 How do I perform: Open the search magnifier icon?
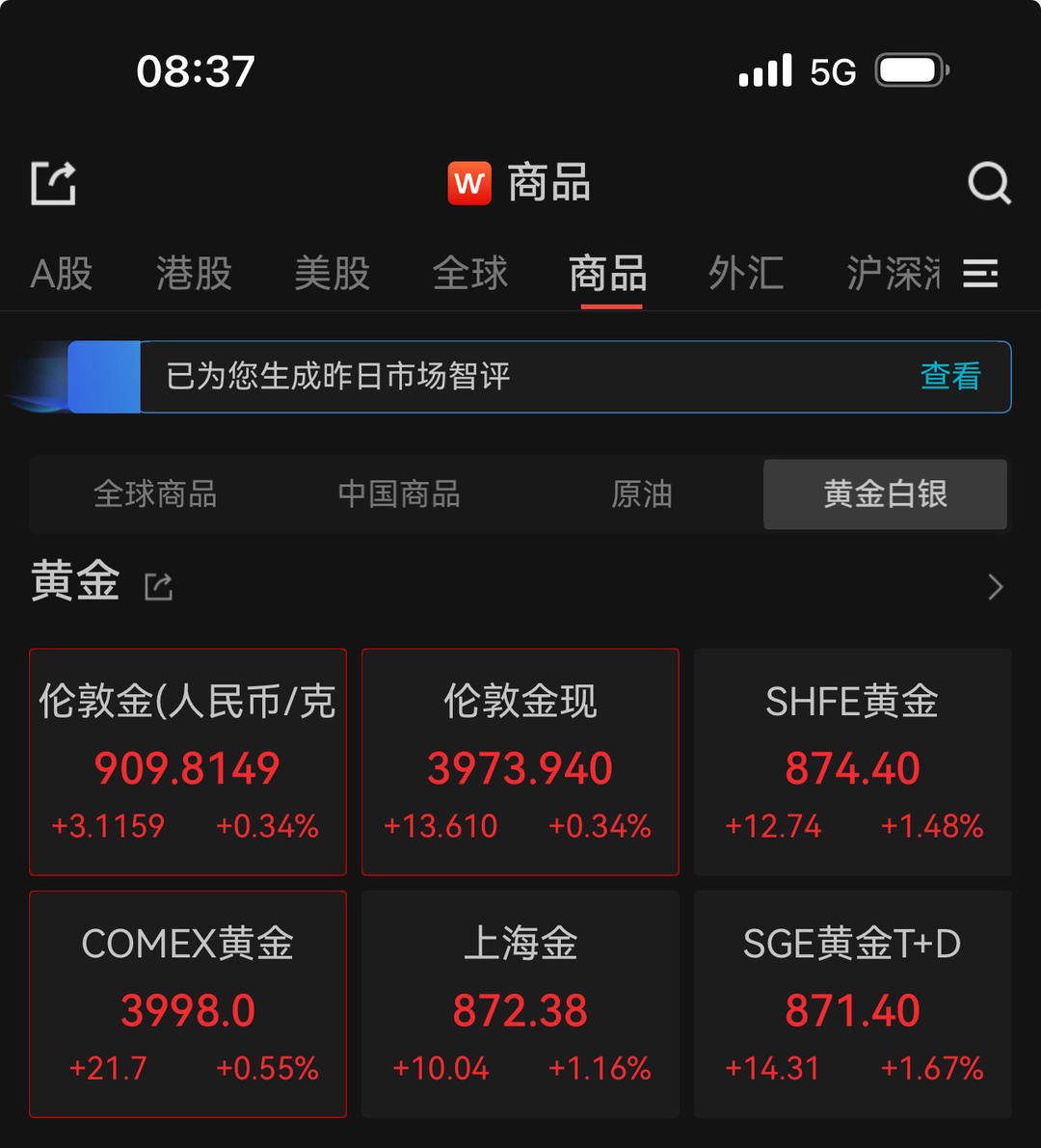click(x=989, y=182)
